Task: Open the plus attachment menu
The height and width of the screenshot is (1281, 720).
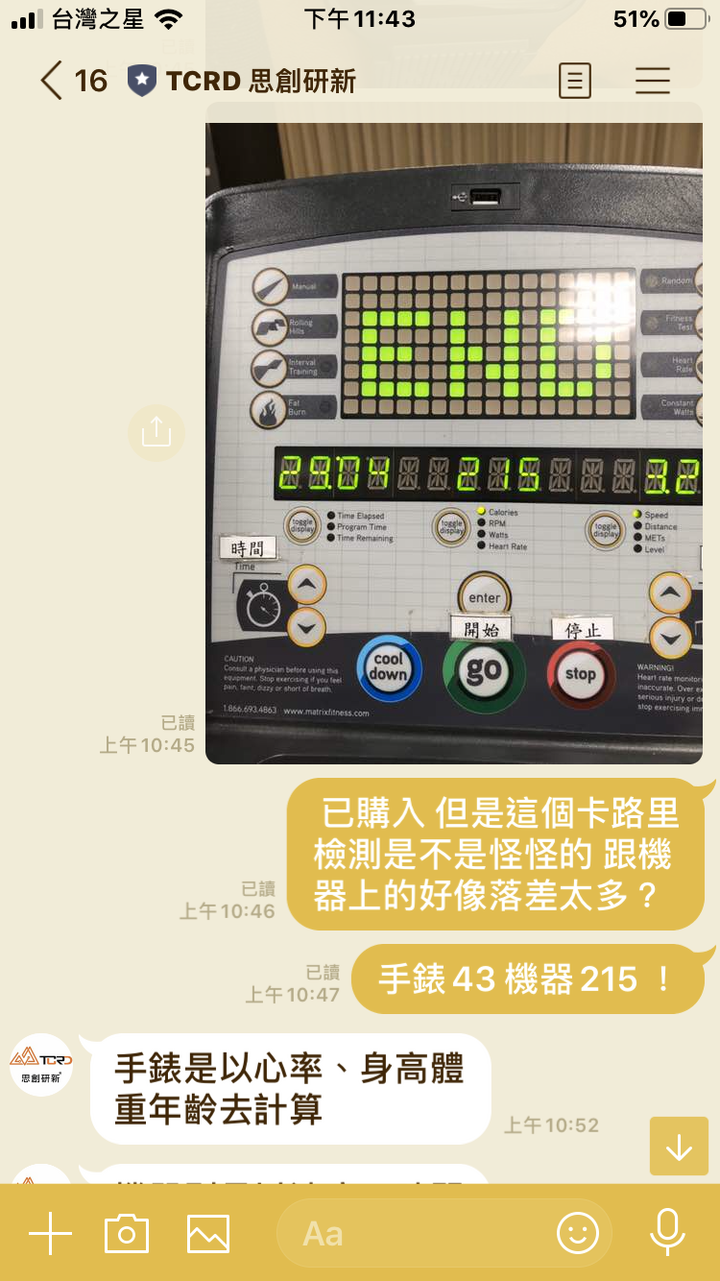Action: click(50, 1234)
